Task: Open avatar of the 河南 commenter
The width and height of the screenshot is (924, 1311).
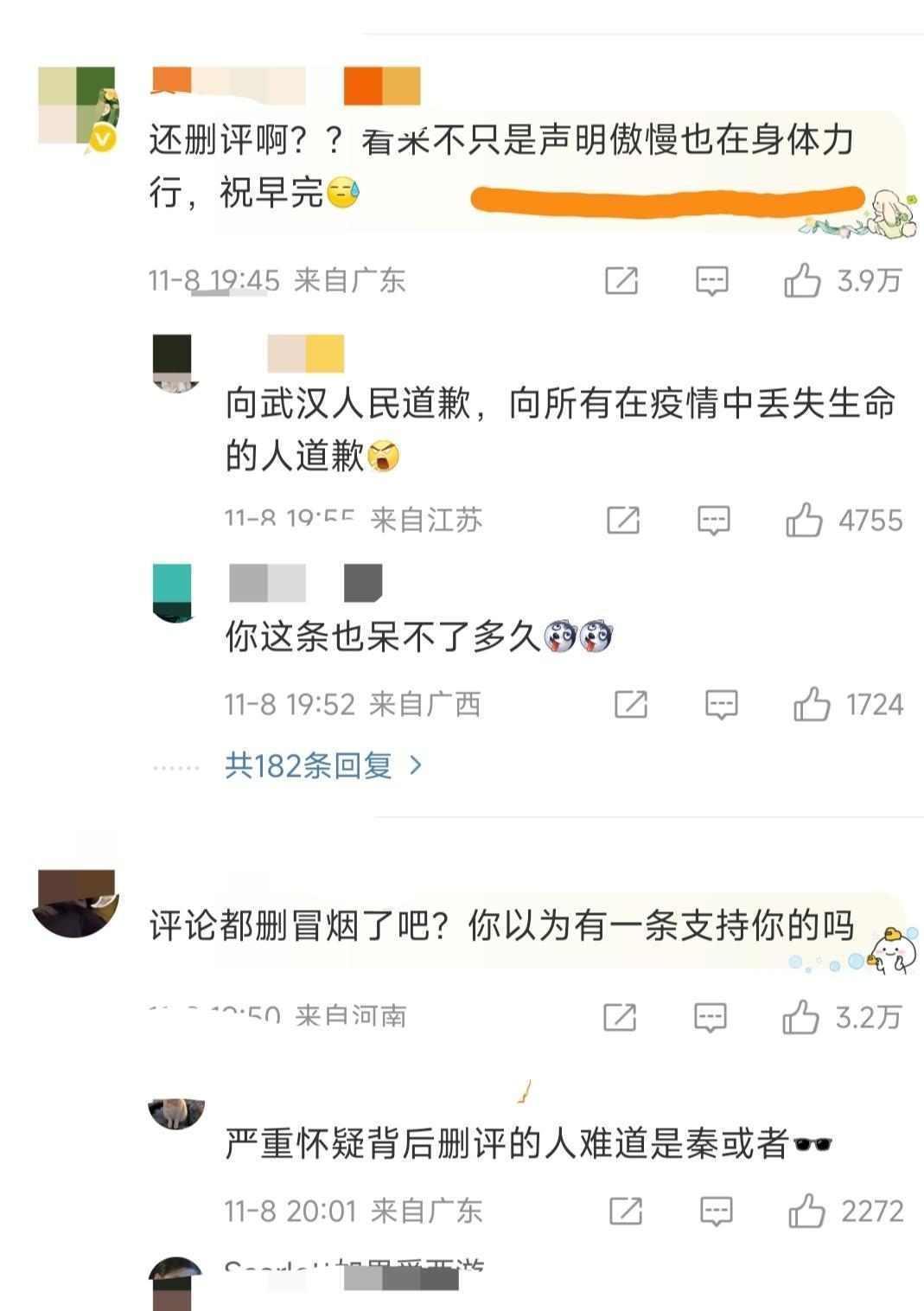Action: click(x=74, y=903)
